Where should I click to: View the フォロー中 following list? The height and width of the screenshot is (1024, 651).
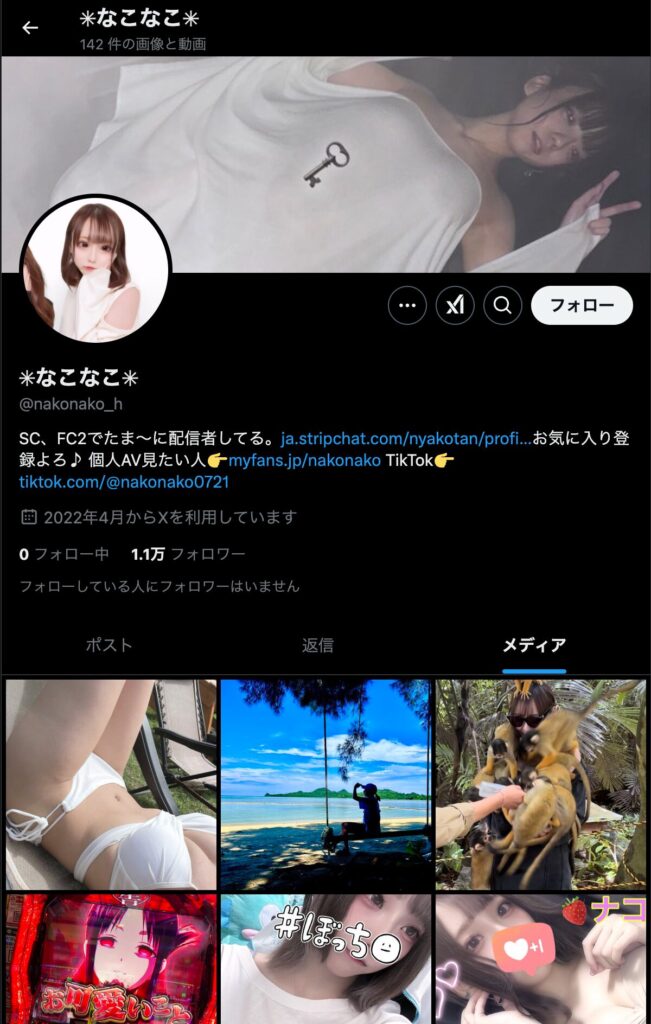[65, 554]
